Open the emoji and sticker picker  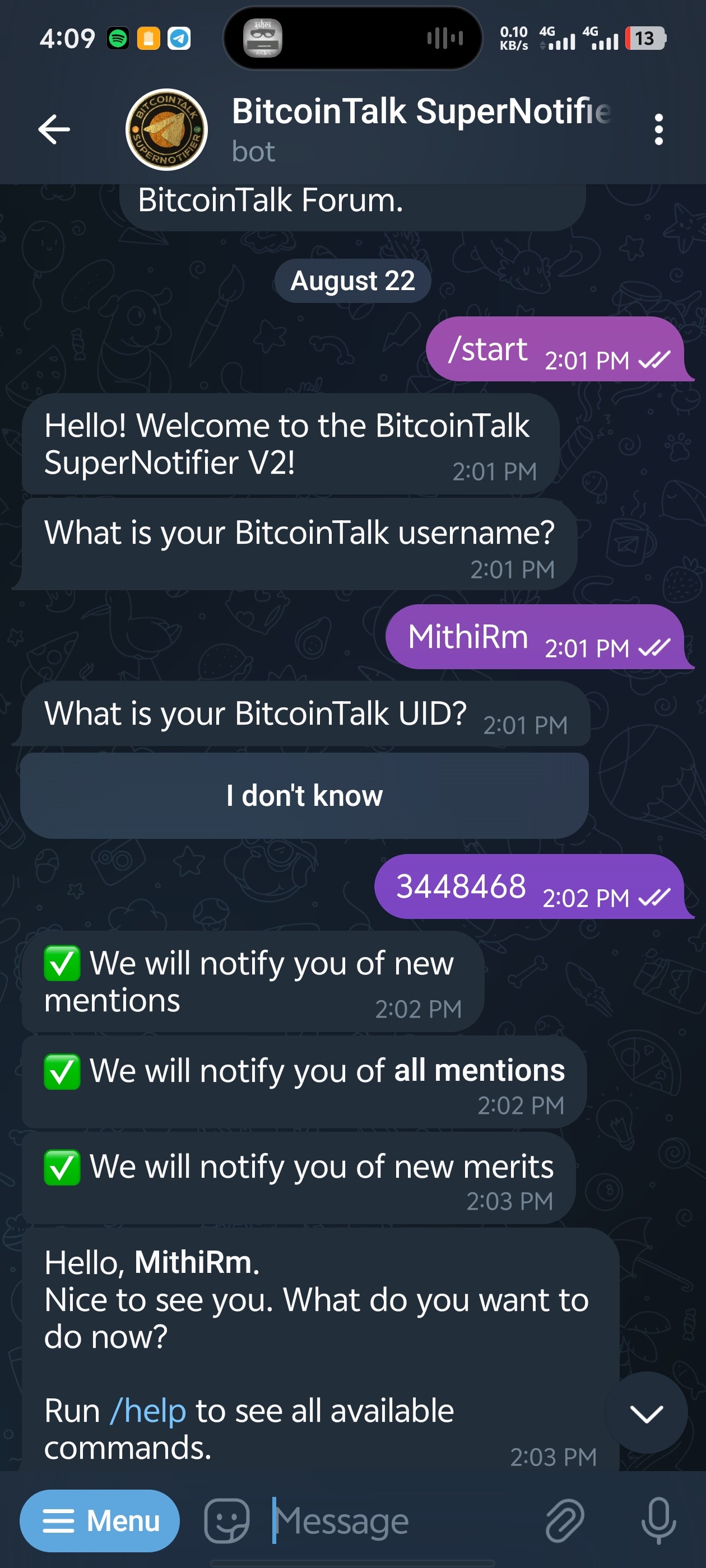tap(226, 1520)
